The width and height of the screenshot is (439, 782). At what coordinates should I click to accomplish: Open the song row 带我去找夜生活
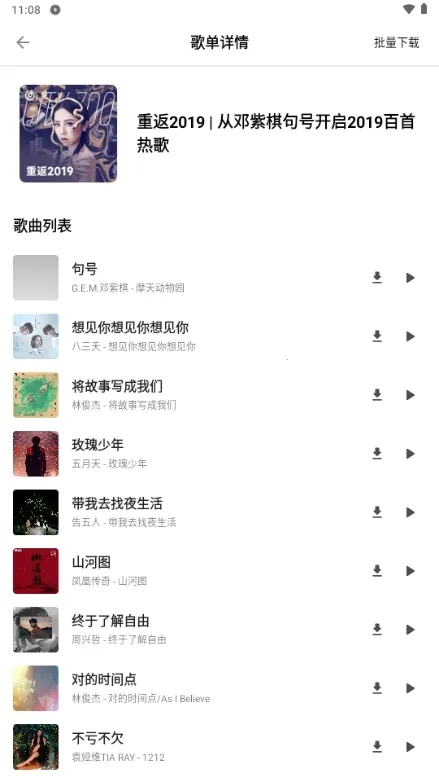click(x=220, y=512)
